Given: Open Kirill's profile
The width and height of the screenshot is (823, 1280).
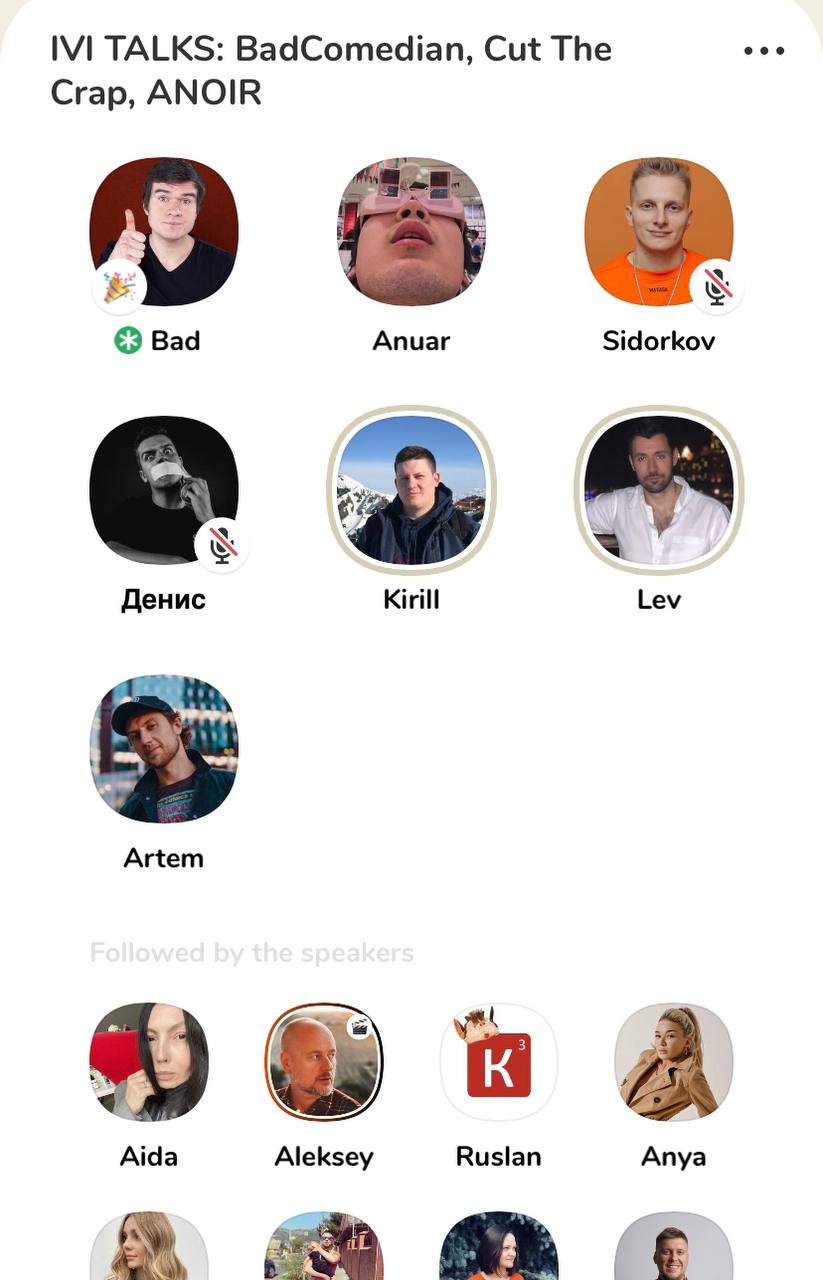Looking at the screenshot, I should (411, 490).
